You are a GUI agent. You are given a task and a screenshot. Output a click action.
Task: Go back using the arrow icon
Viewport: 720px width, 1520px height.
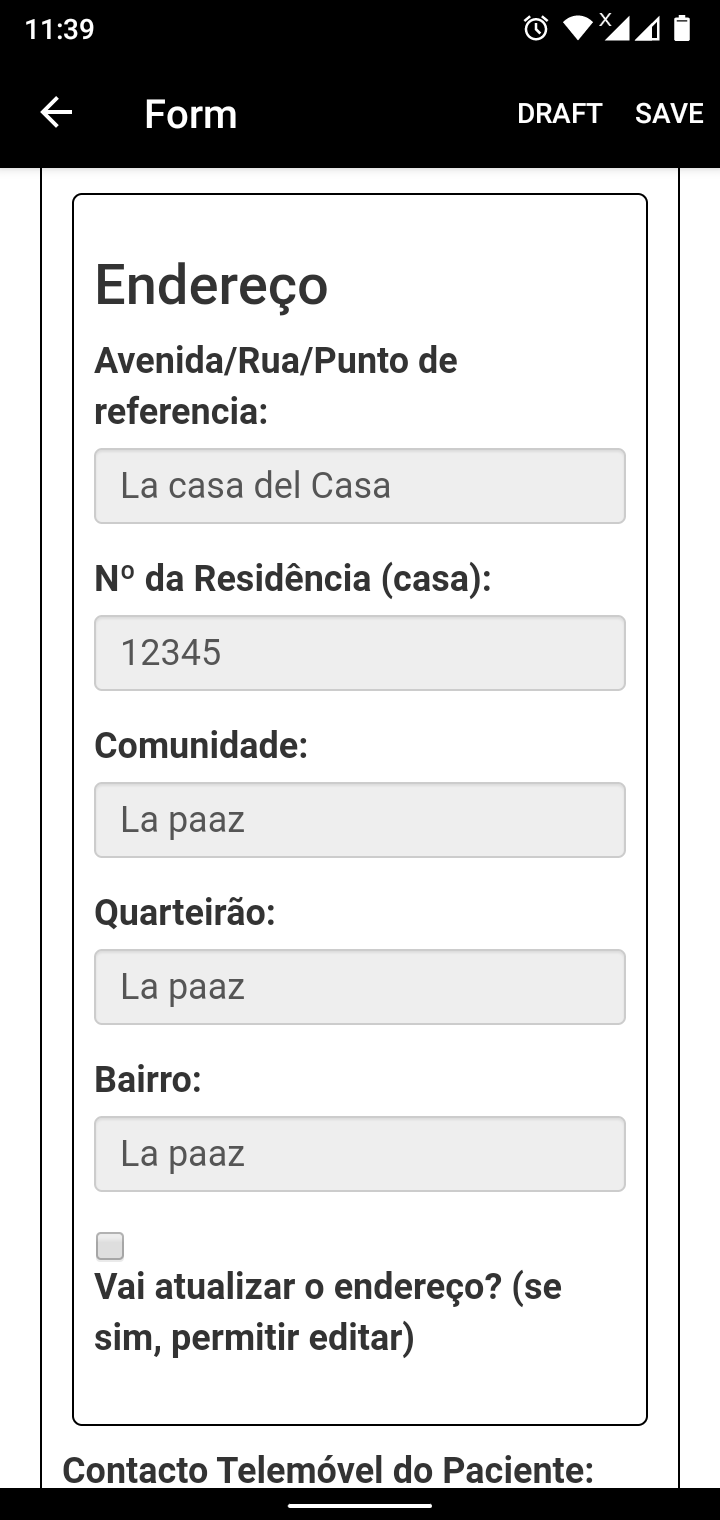[x=56, y=113]
